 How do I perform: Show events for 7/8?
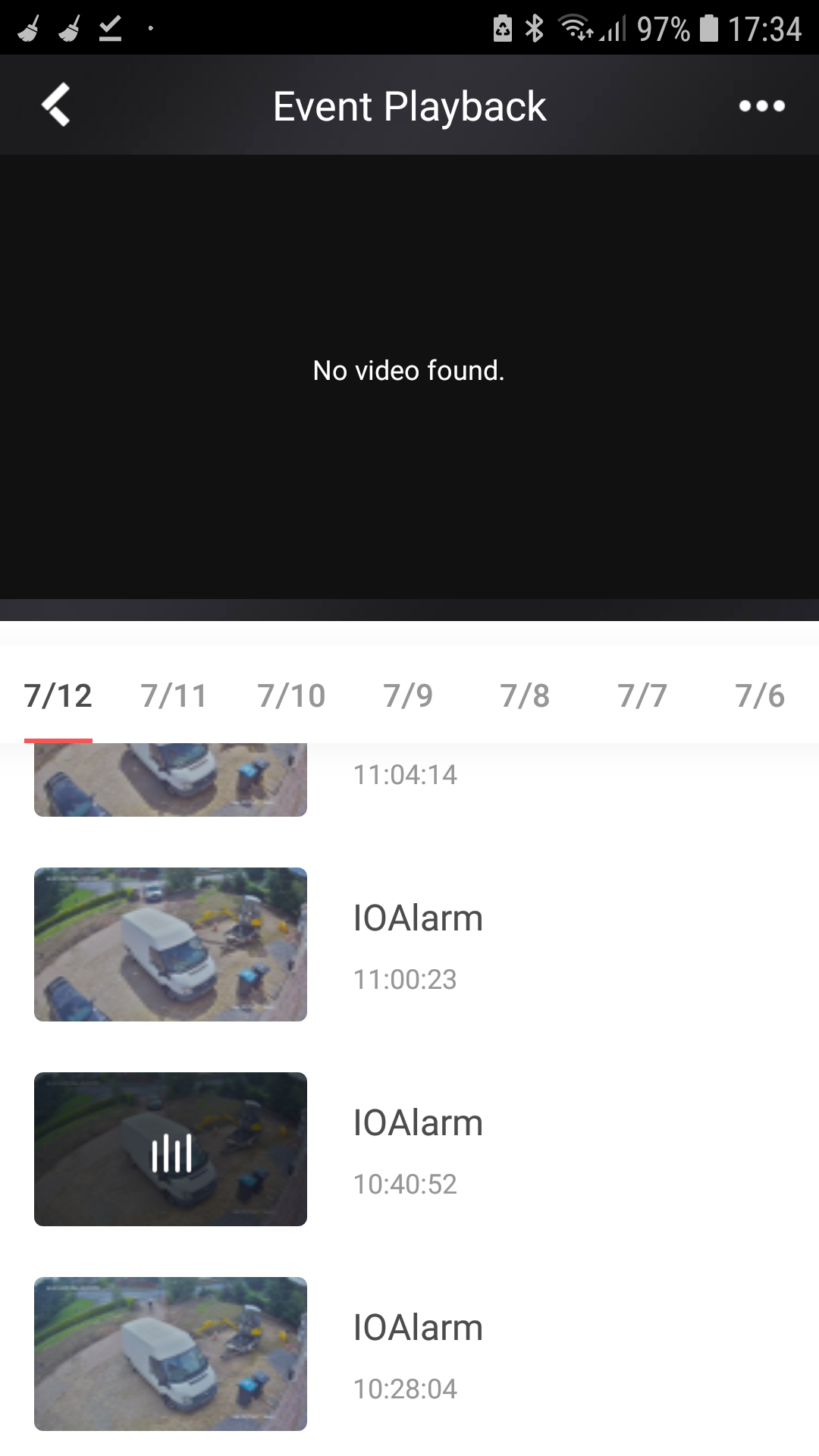click(525, 695)
